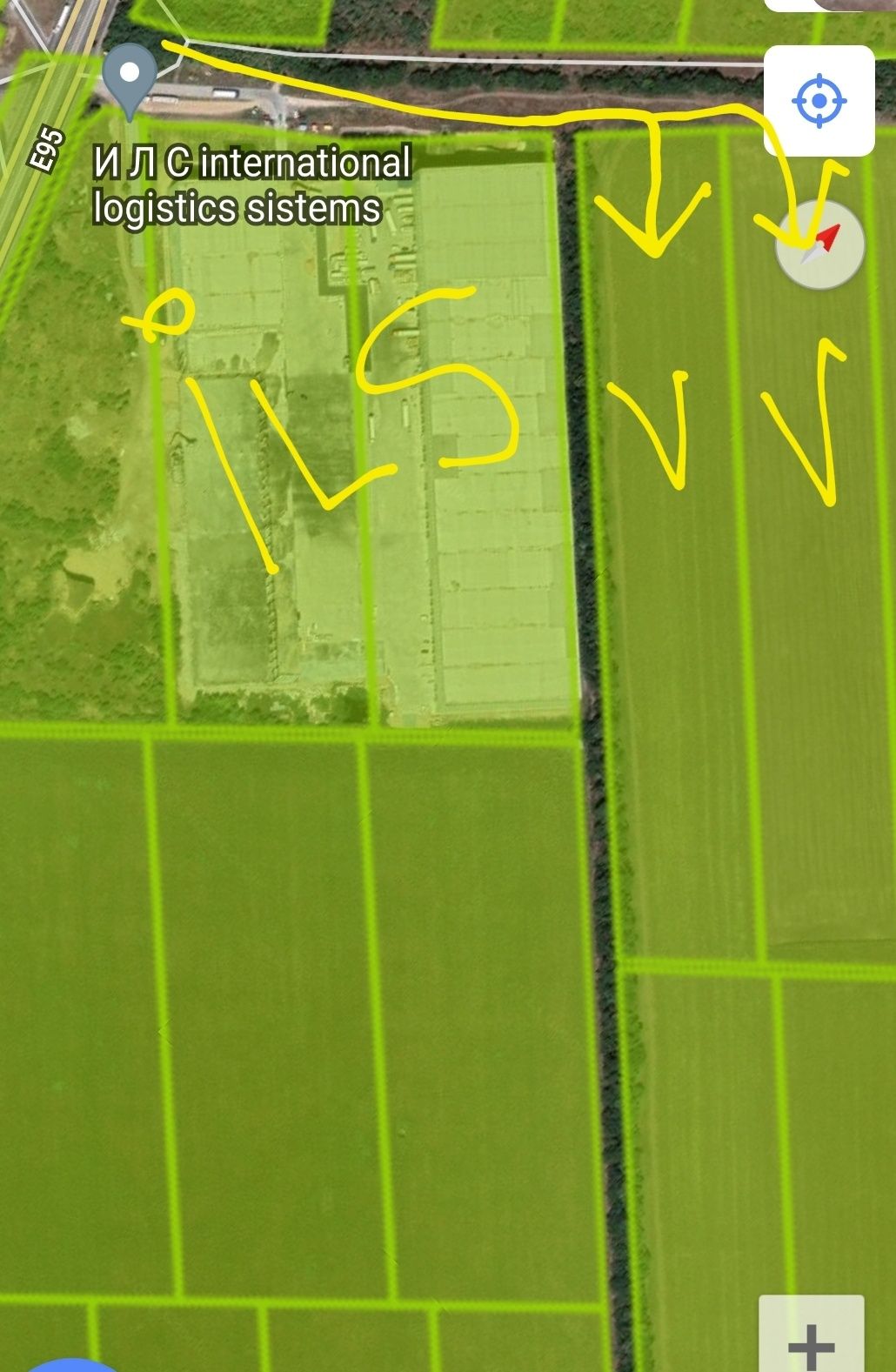Center map on my current location

click(819, 101)
